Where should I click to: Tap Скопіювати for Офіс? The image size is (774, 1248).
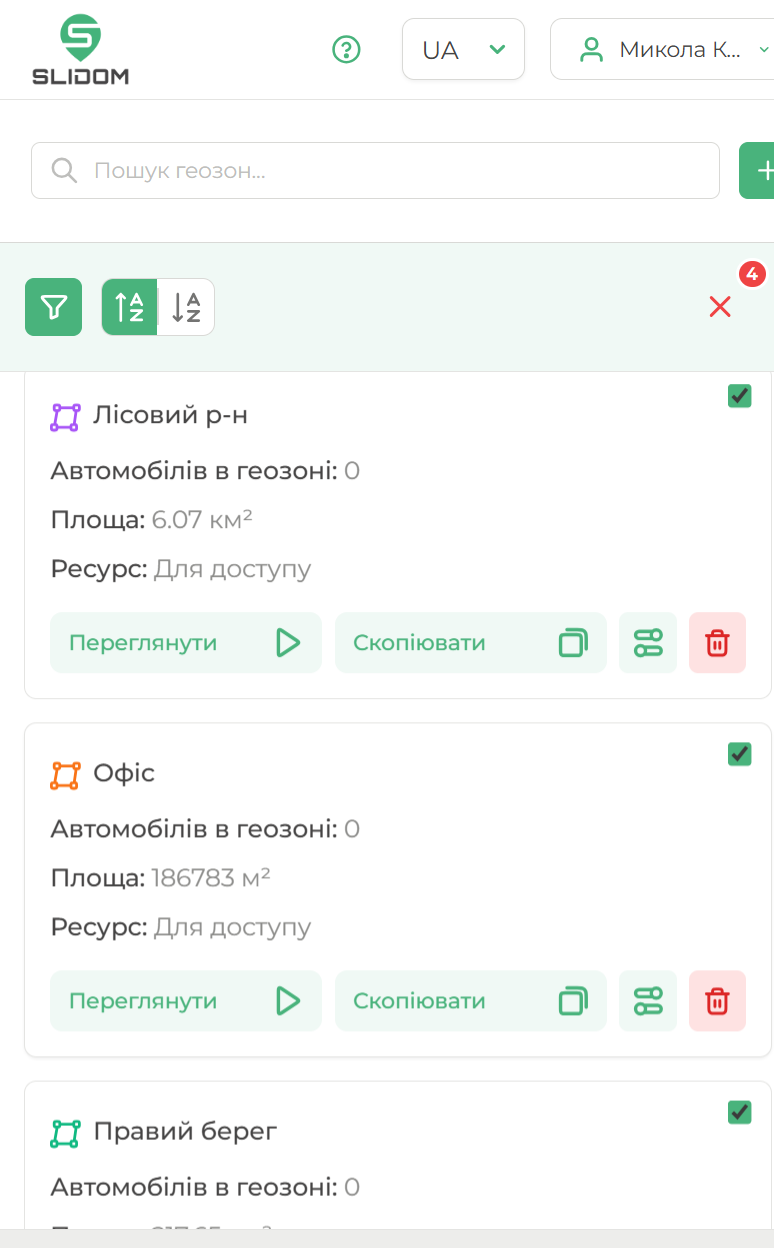point(470,1000)
